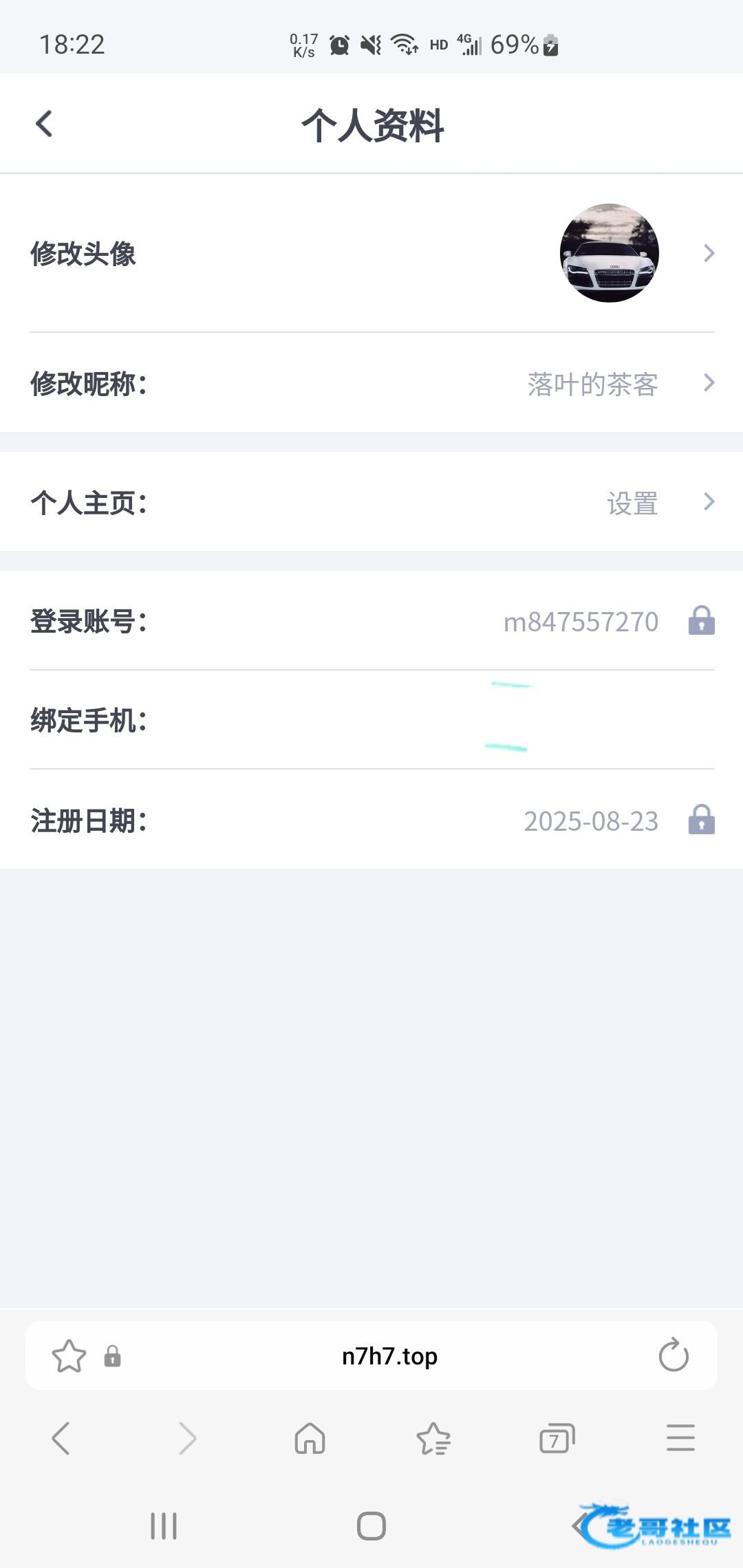This screenshot has width=743, height=1568.
Task: Navigate back in the browser toolbar
Action: pos(61,1438)
